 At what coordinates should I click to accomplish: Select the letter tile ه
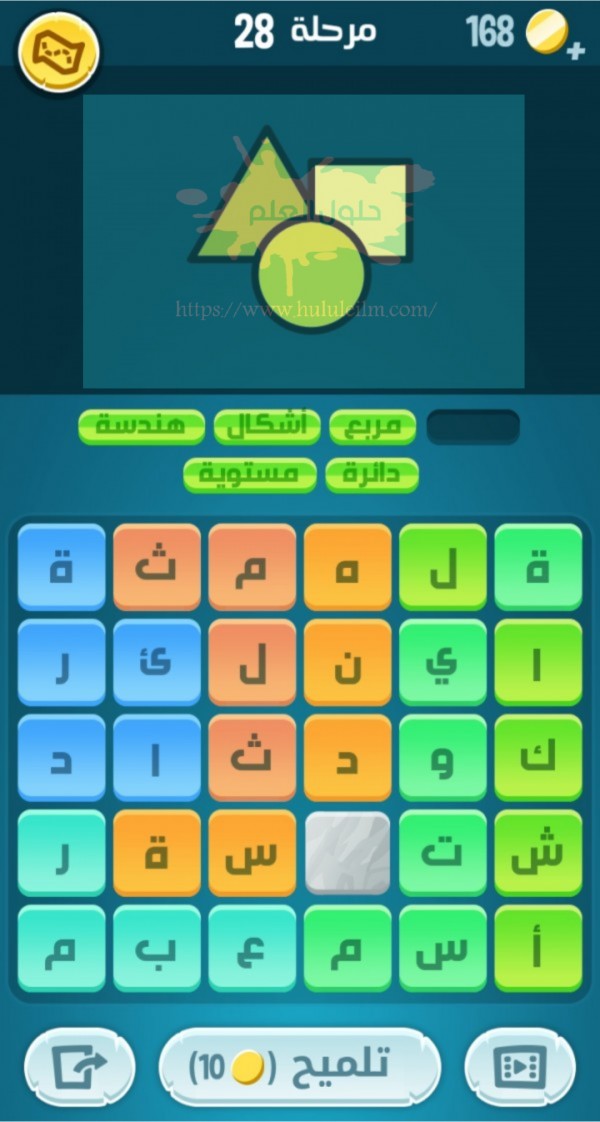tap(347, 567)
